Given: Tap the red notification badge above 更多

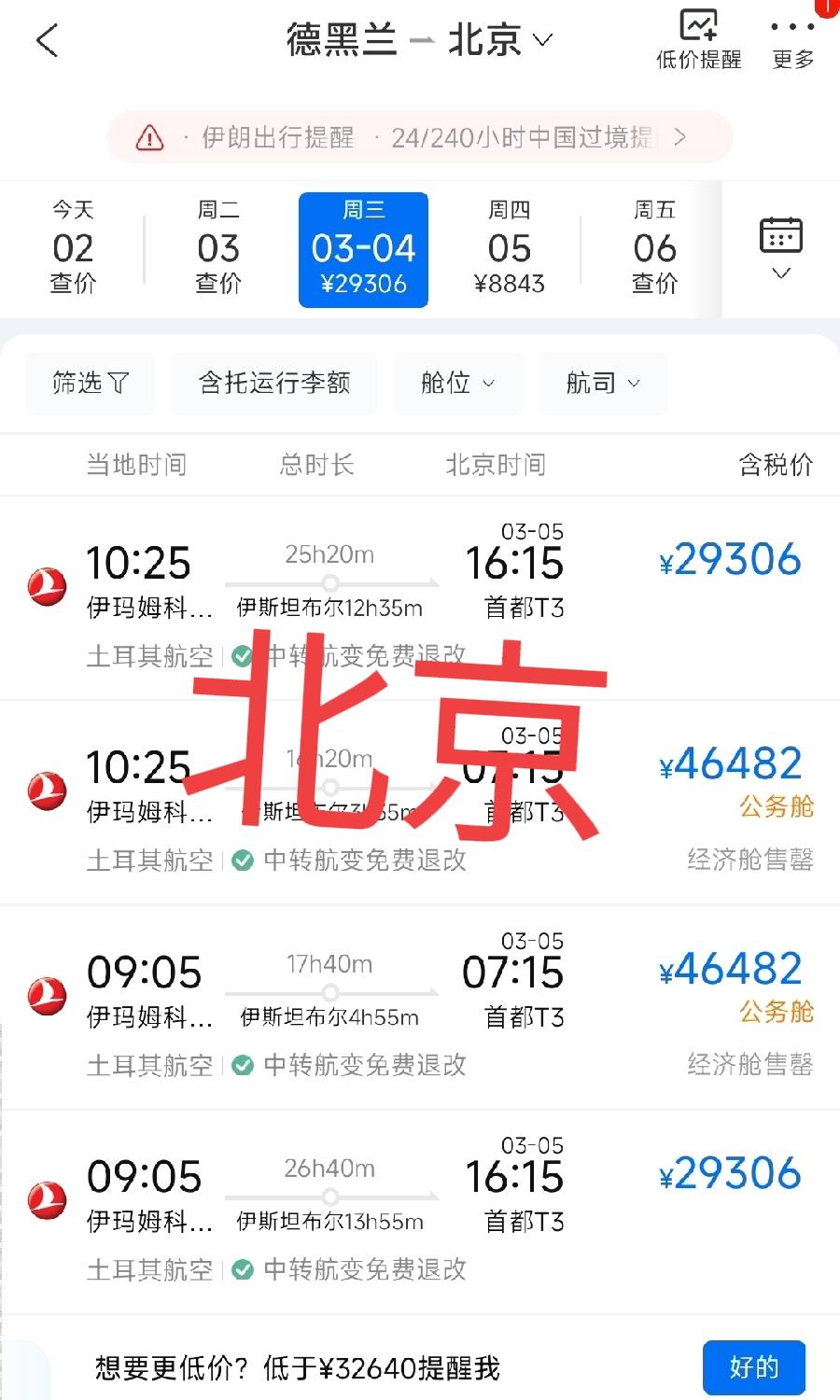Looking at the screenshot, I should point(825,7).
